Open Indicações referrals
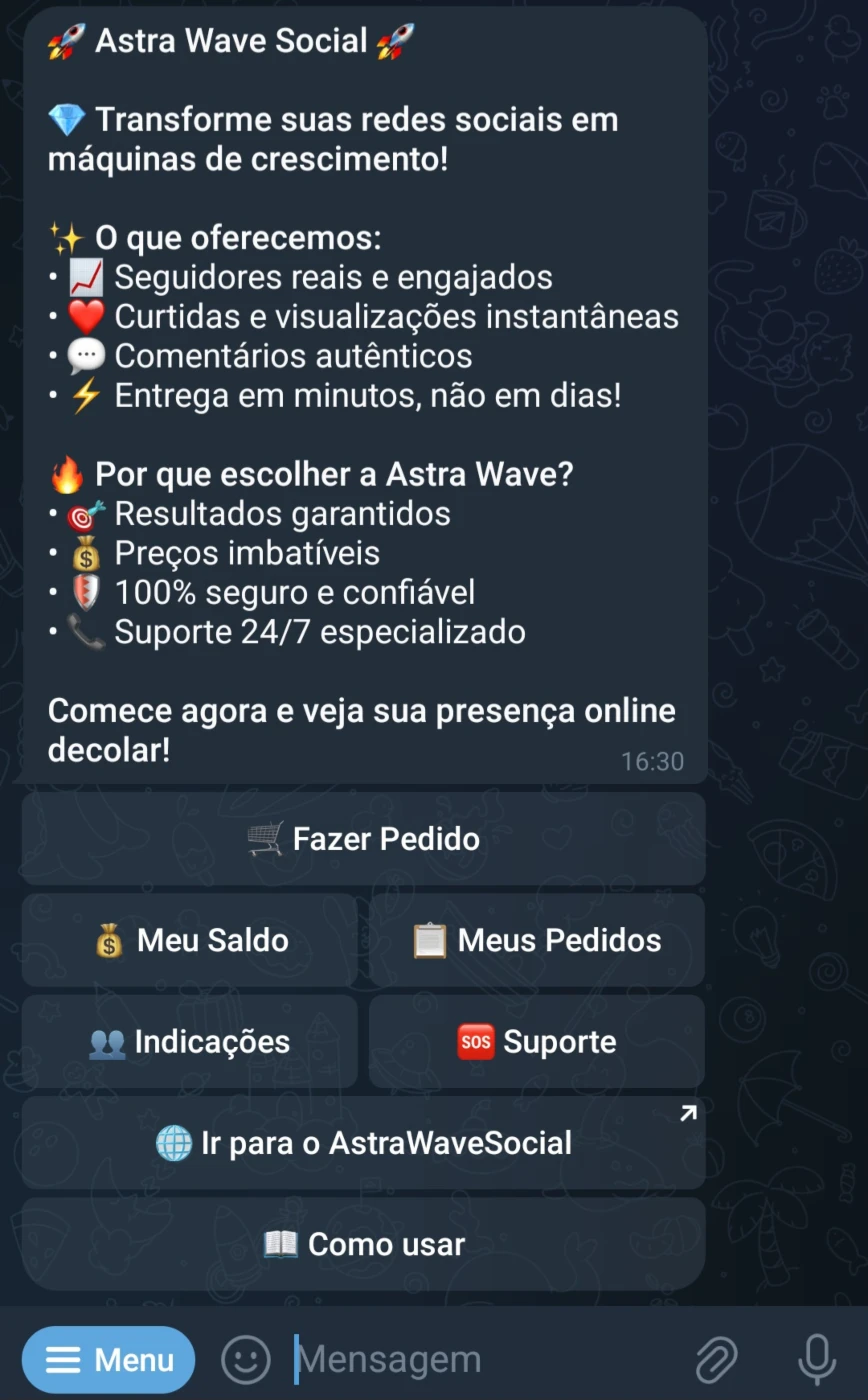Viewport: 868px width, 1400px height. 189,1042
